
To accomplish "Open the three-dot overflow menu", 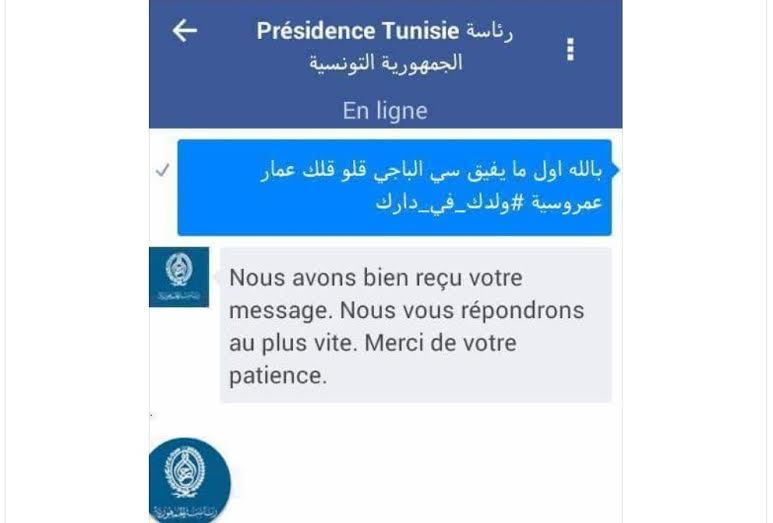I will coord(571,49).
